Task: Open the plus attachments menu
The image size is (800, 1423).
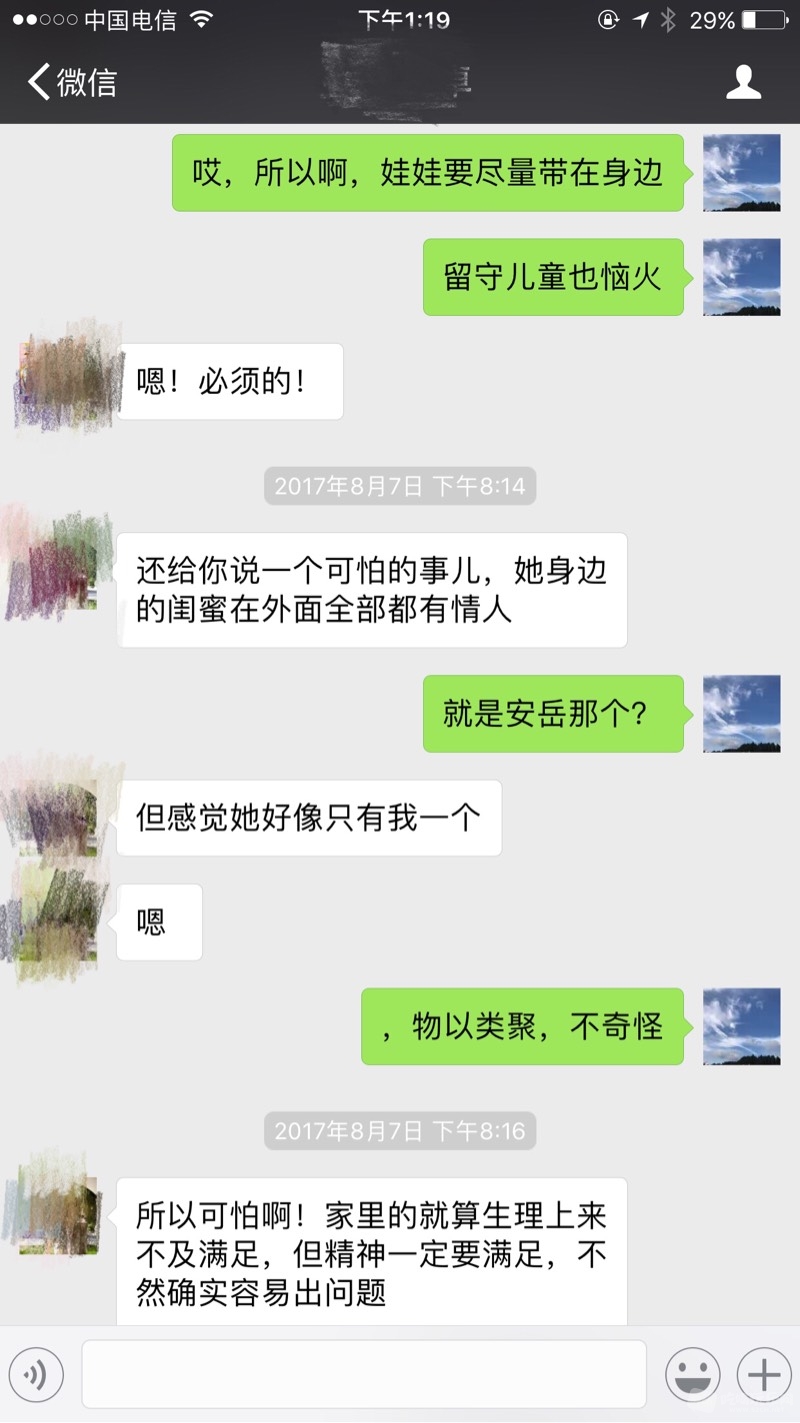Action: (x=763, y=1375)
